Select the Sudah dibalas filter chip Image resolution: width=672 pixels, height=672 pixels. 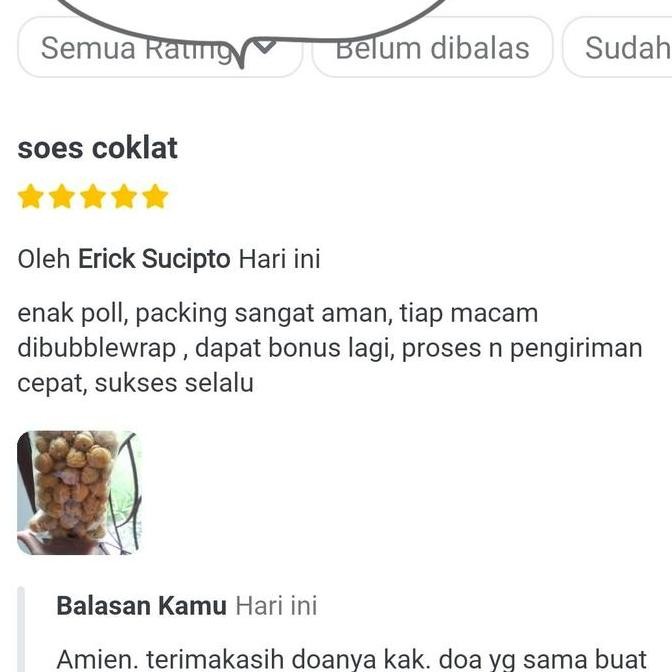tap(618, 47)
